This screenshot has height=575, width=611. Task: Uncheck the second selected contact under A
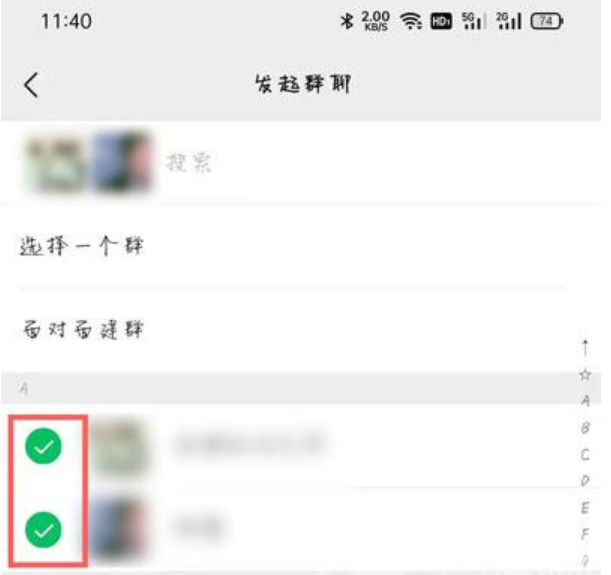click(x=43, y=526)
